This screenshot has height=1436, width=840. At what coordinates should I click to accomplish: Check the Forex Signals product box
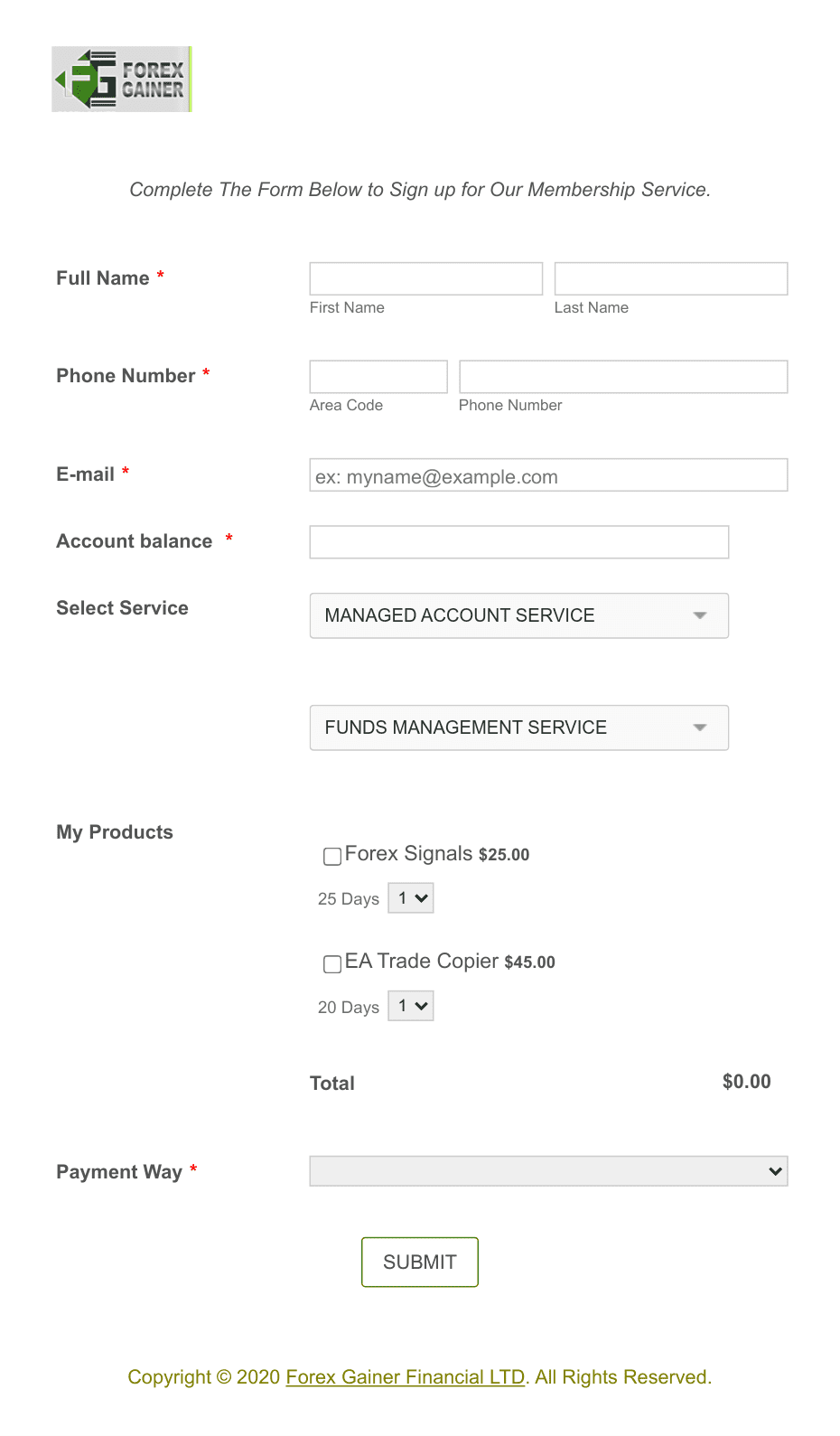click(332, 856)
